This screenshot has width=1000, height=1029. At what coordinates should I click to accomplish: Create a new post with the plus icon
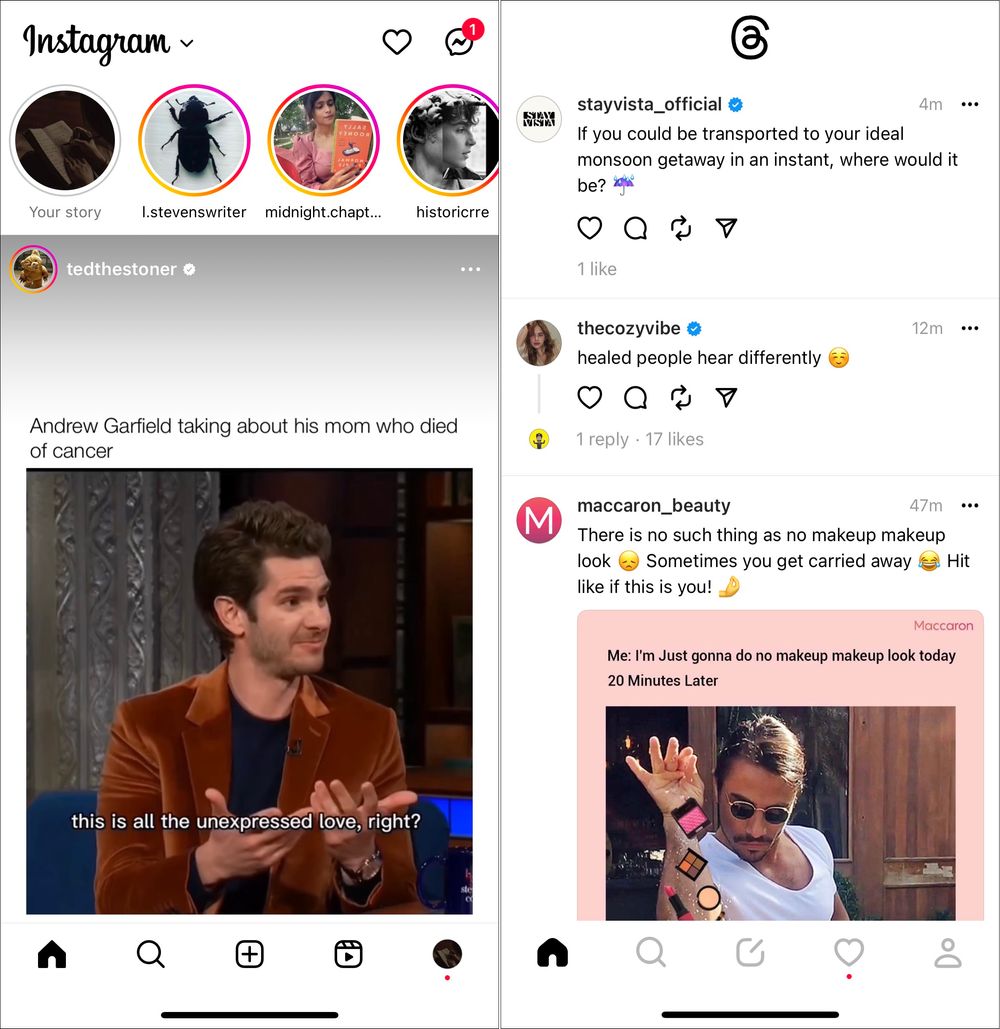249,954
